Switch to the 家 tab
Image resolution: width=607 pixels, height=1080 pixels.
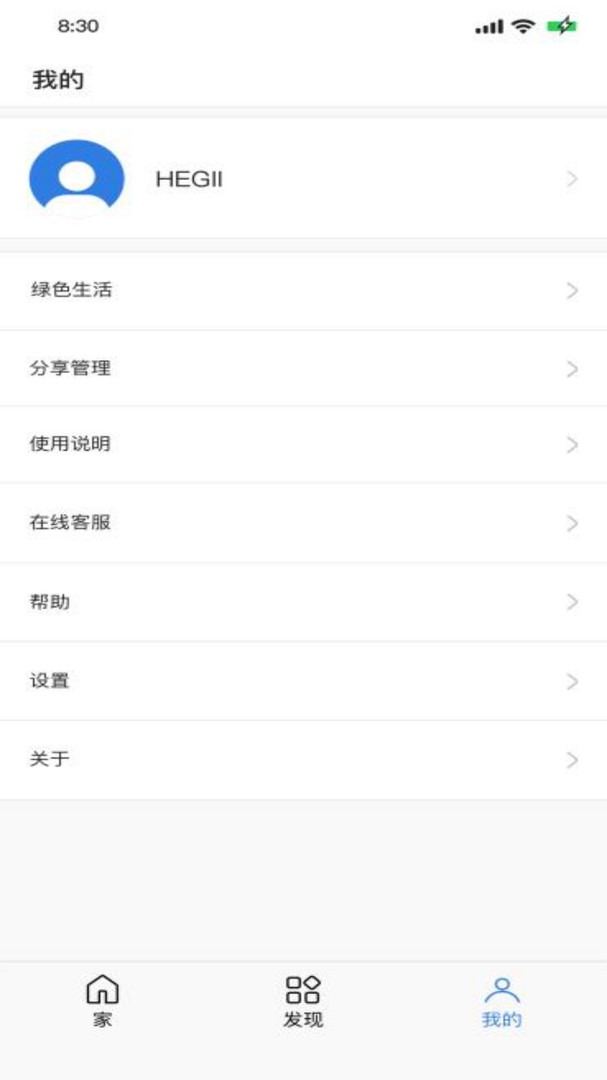(x=102, y=1002)
